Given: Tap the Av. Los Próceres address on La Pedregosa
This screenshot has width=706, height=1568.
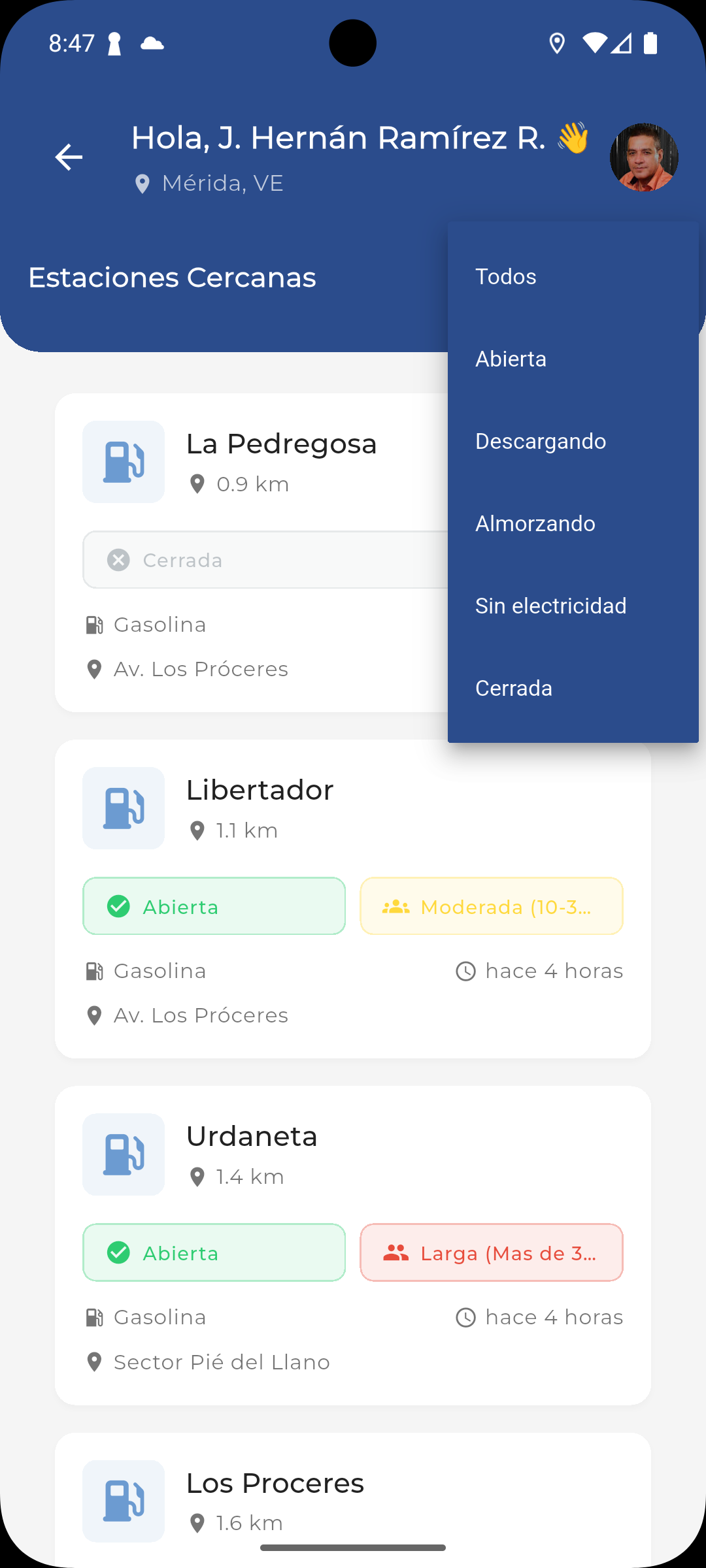Looking at the screenshot, I should (201, 668).
